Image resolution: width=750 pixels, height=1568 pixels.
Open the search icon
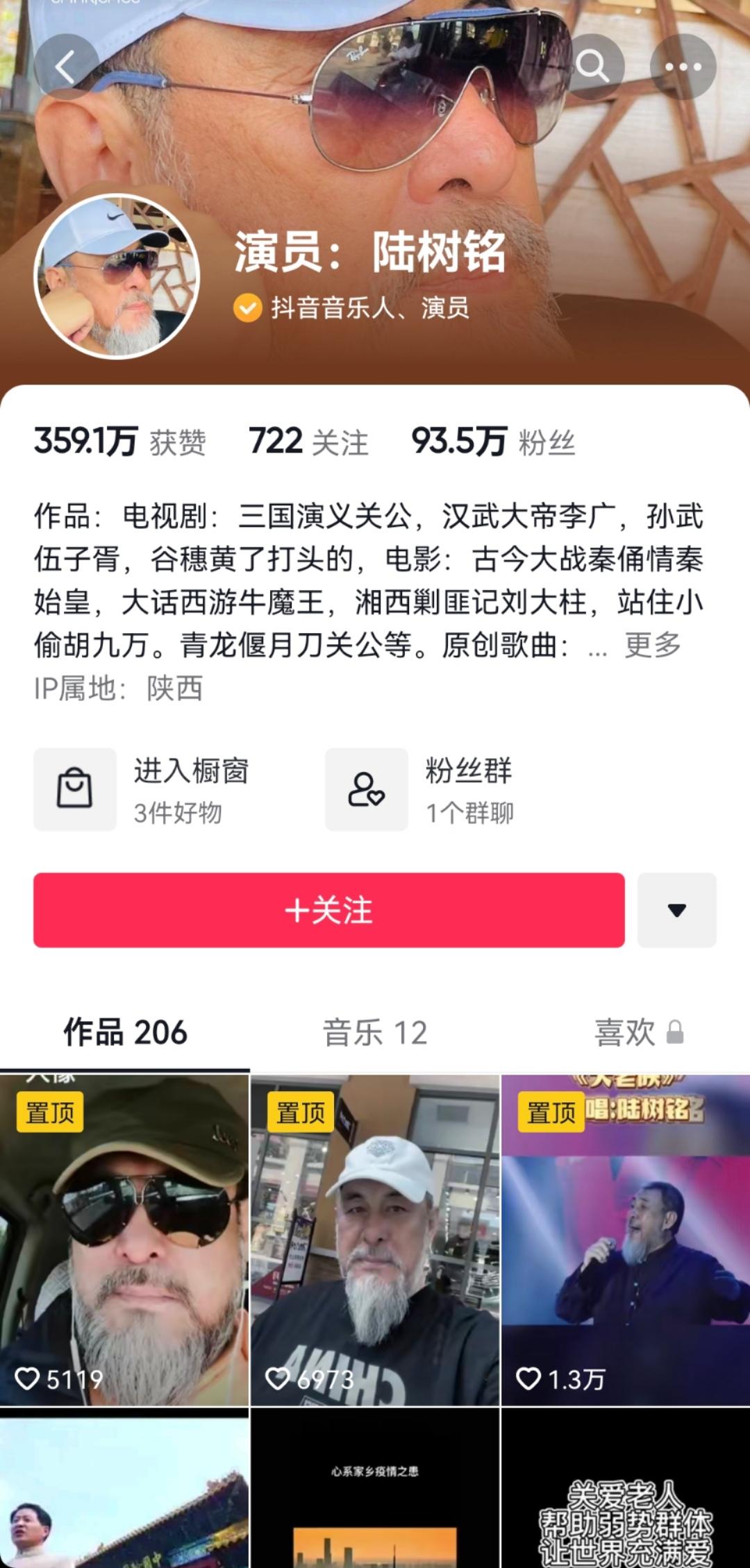tap(596, 66)
